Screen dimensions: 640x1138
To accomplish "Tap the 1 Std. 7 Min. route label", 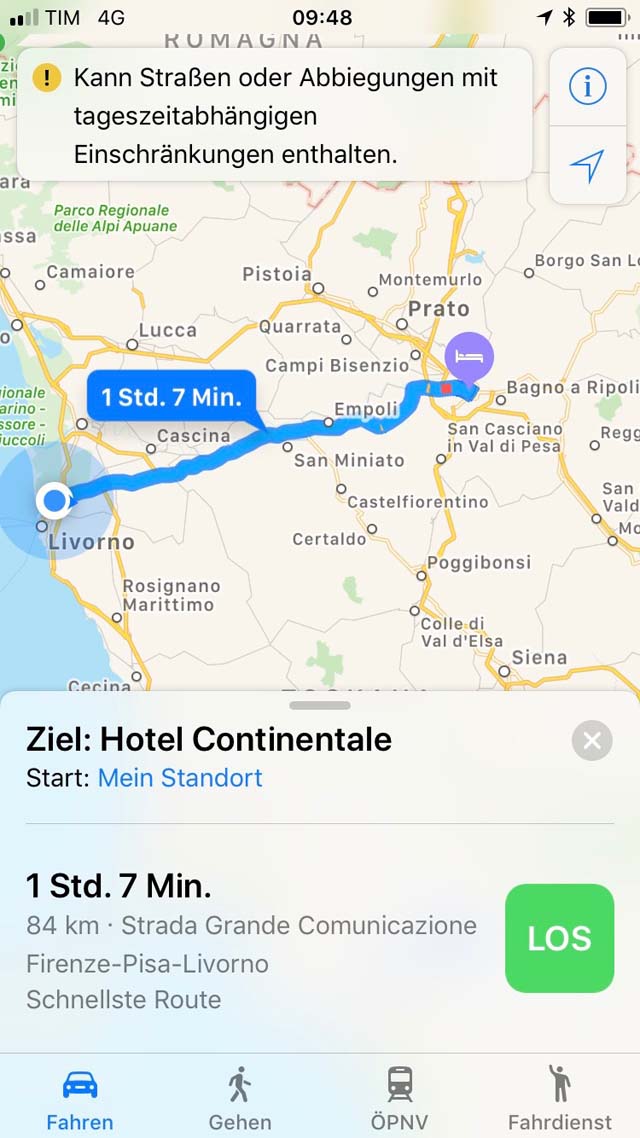I will tap(172, 397).
